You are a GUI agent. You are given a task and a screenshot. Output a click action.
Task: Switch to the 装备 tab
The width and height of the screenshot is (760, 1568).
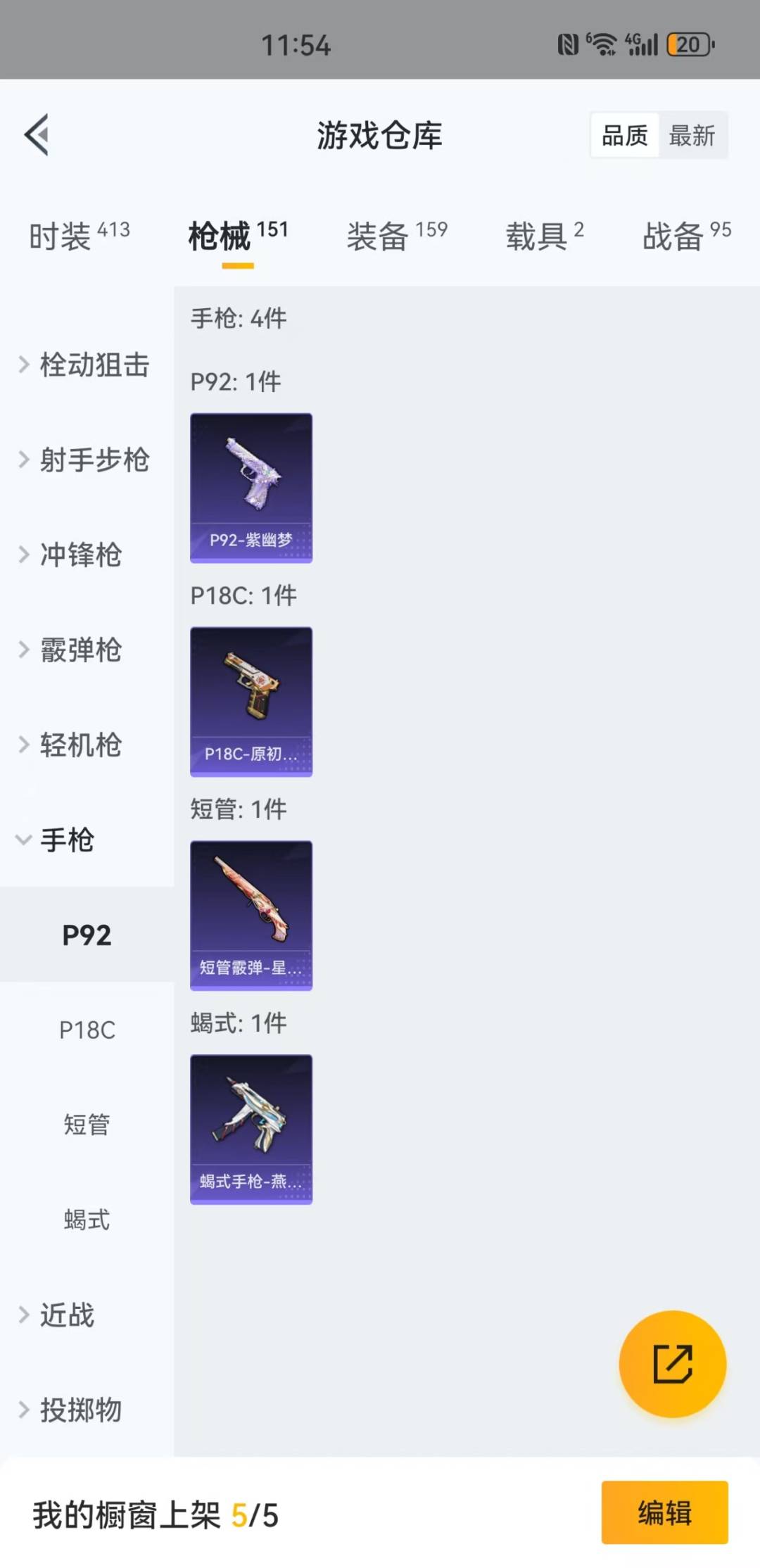tap(396, 236)
